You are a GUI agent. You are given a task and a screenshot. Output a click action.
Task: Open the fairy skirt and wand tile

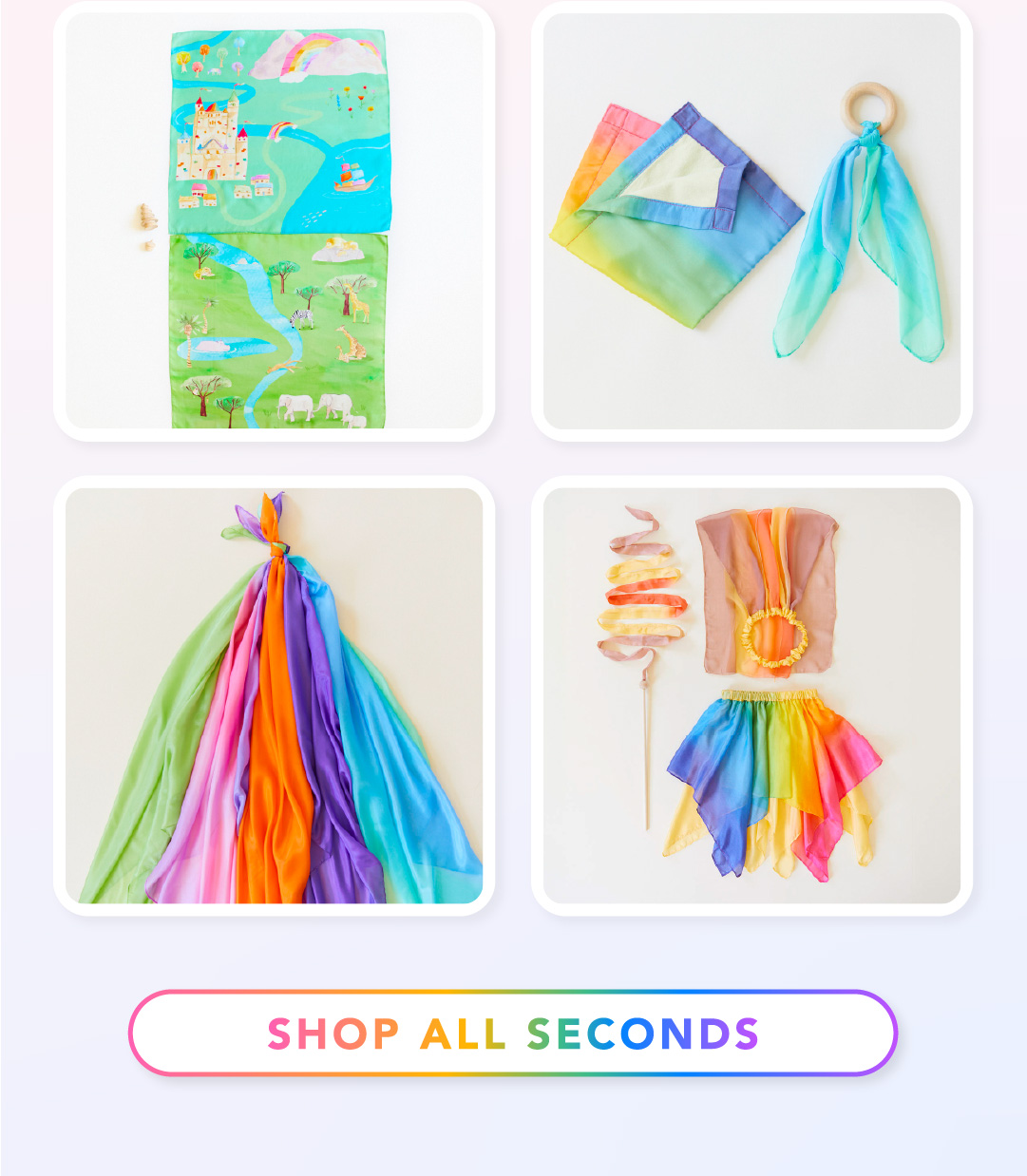(x=751, y=695)
